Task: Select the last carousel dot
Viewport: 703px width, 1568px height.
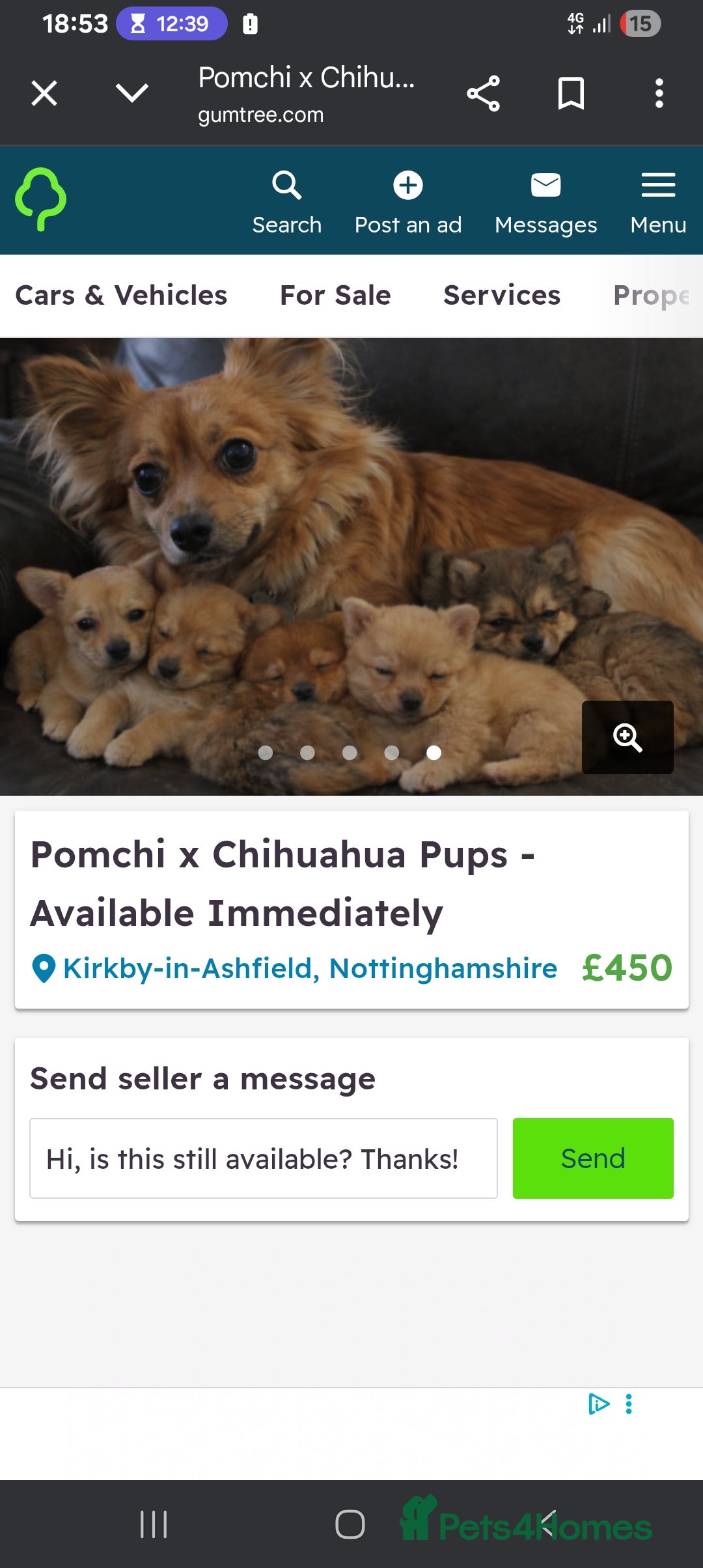Action: pos(433,753)
